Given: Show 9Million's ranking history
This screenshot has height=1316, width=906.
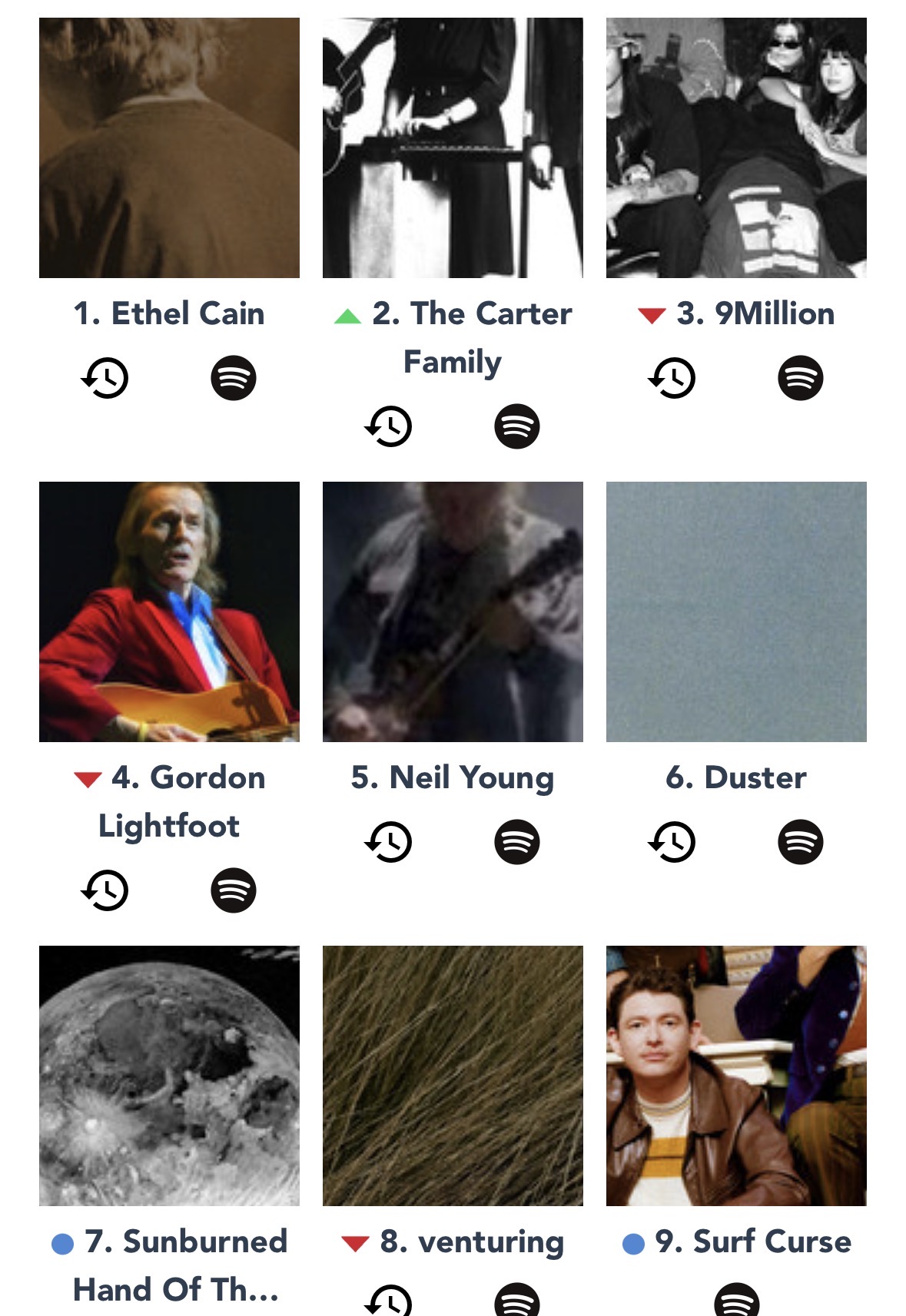Looking at the screenshot, I should point(672,378).
